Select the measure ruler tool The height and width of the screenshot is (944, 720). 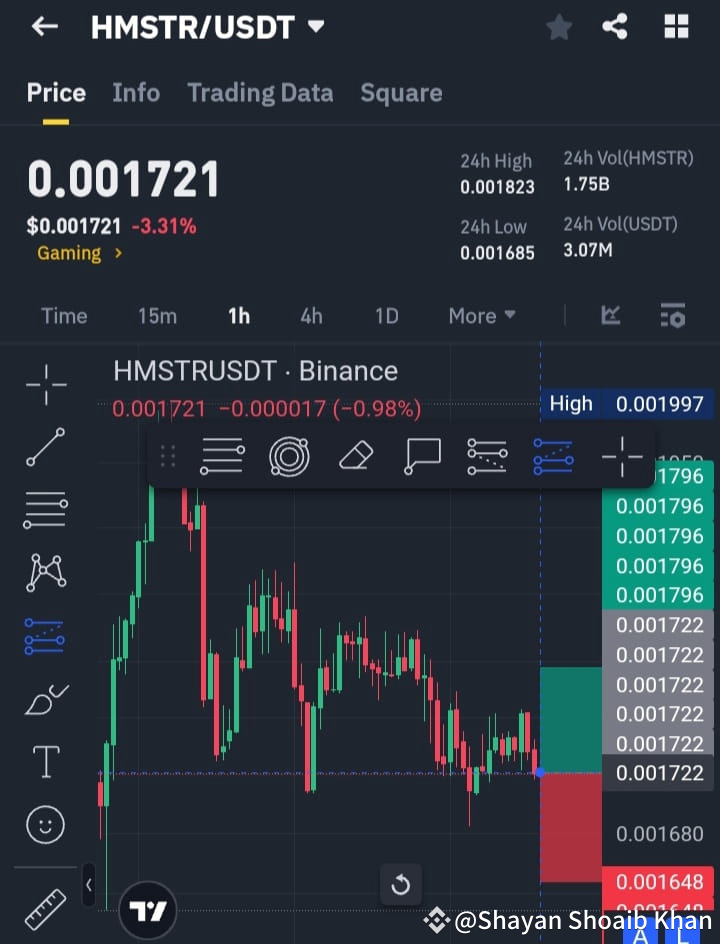pos(45,908)
